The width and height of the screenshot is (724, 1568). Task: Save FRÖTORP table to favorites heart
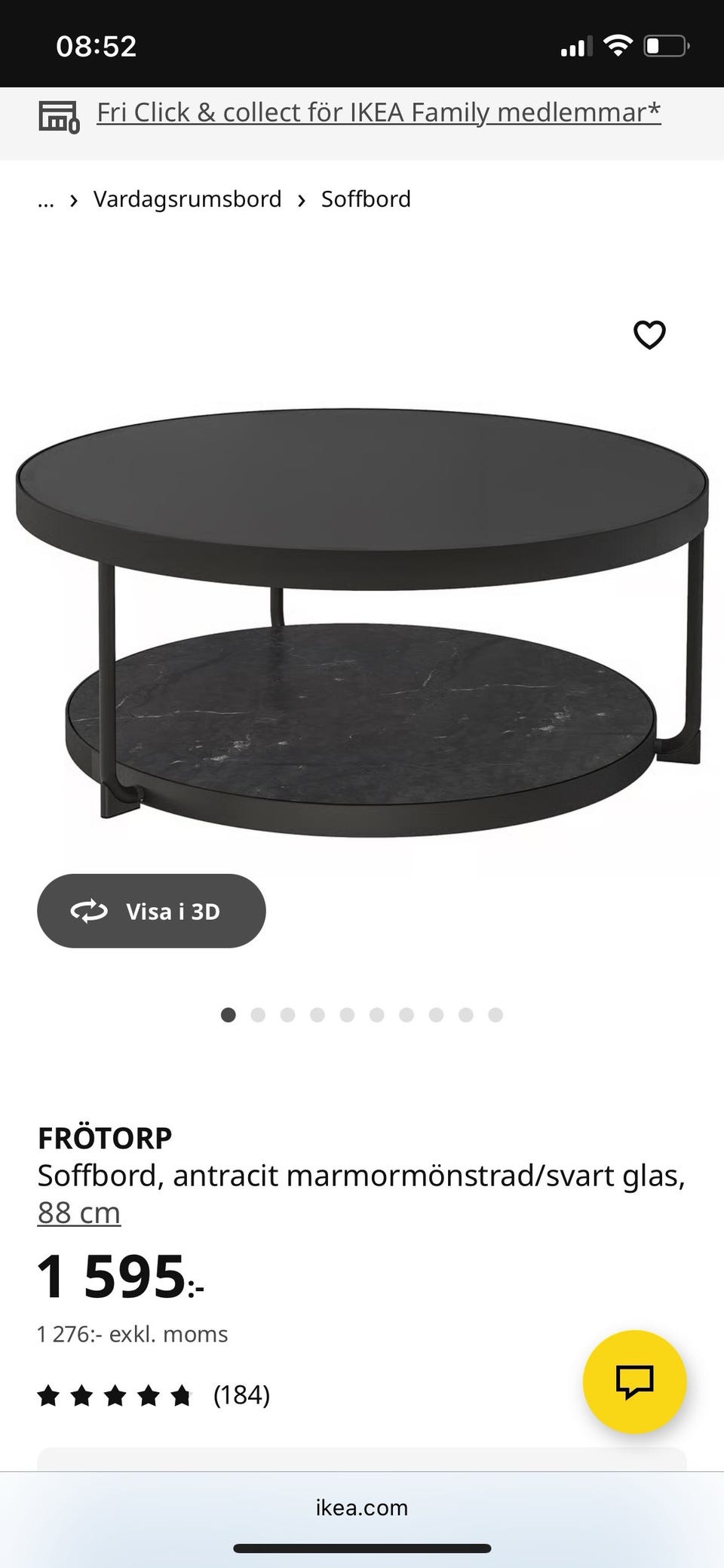click(649, 335)
